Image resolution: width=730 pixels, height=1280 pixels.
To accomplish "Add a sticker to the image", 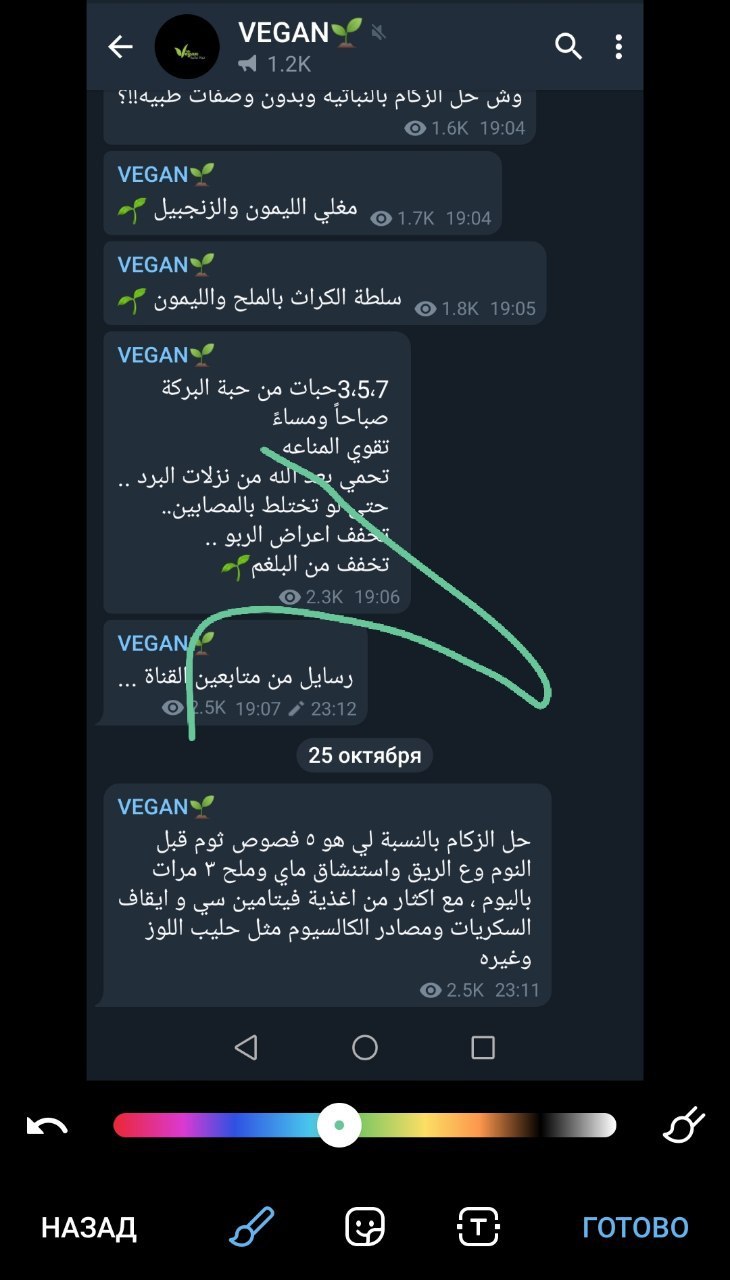I will (x=365, y=1226).
